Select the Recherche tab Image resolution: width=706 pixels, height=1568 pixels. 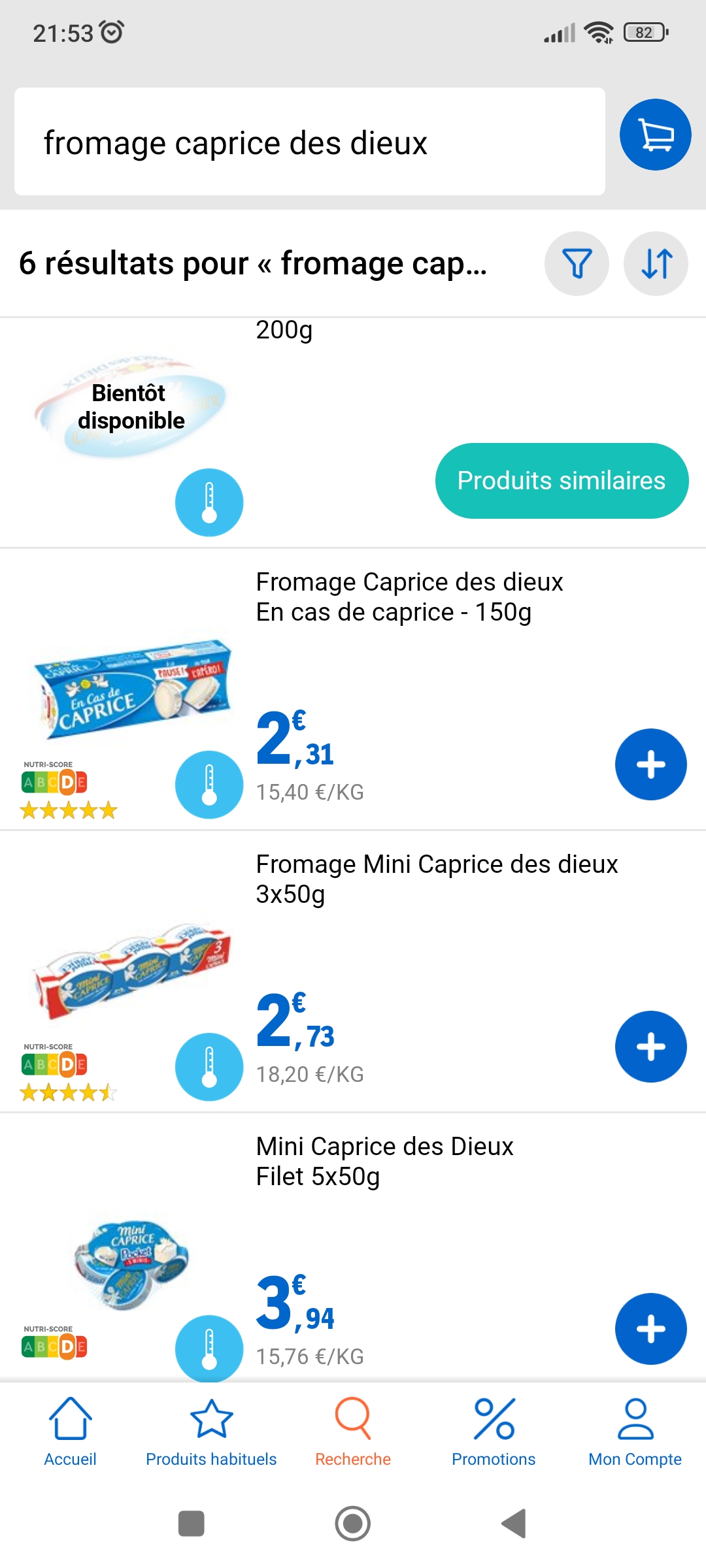point(353,1432)
